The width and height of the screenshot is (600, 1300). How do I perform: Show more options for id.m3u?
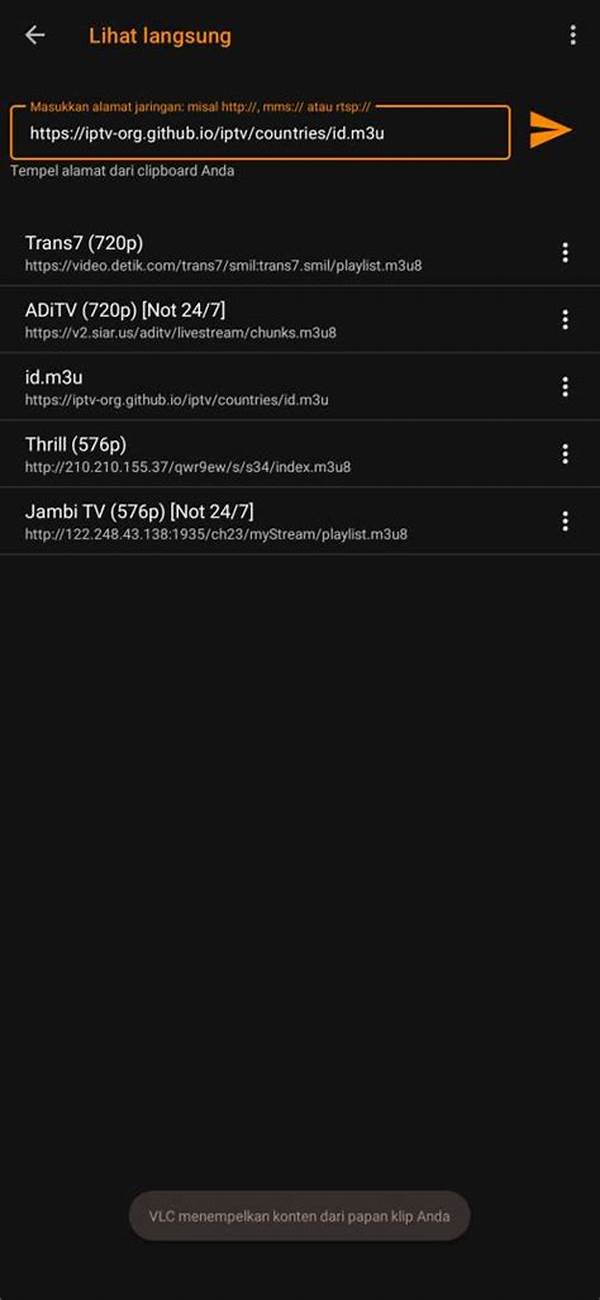pyautogui.click(x=565, y=387)
